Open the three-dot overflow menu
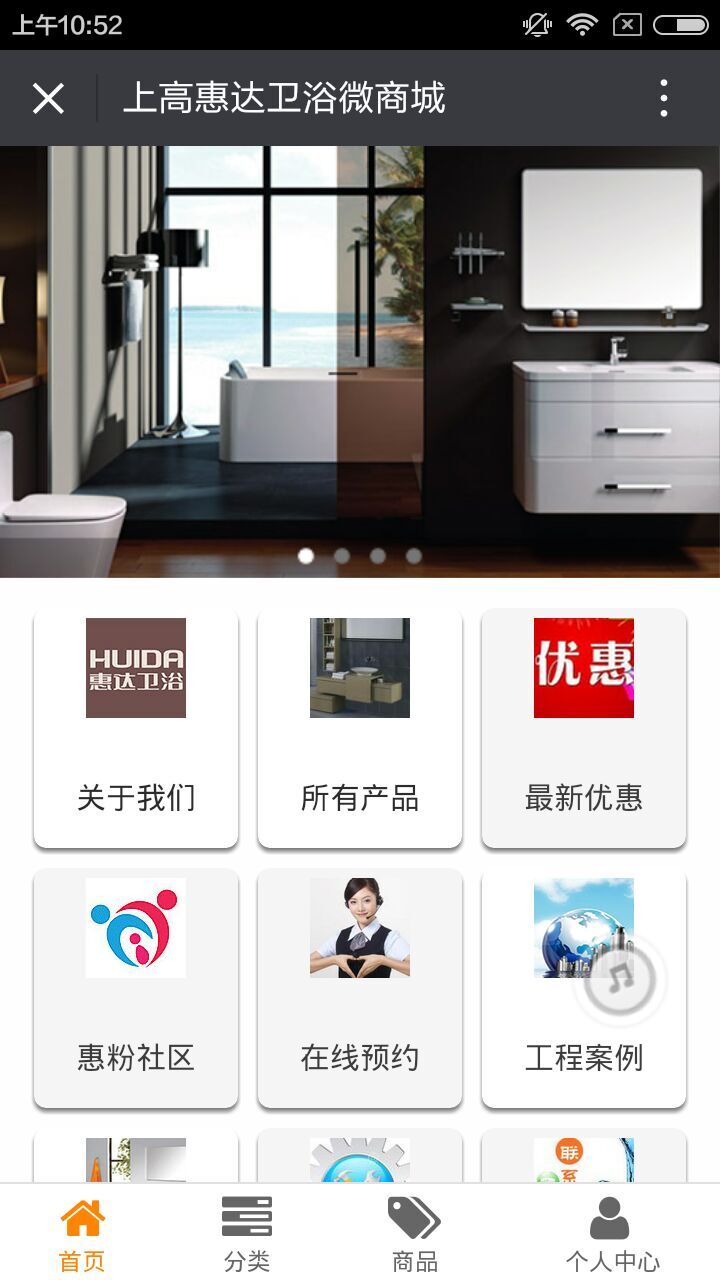The width and height of the screenshot is (720, 1280). click(x=663, y=98)
